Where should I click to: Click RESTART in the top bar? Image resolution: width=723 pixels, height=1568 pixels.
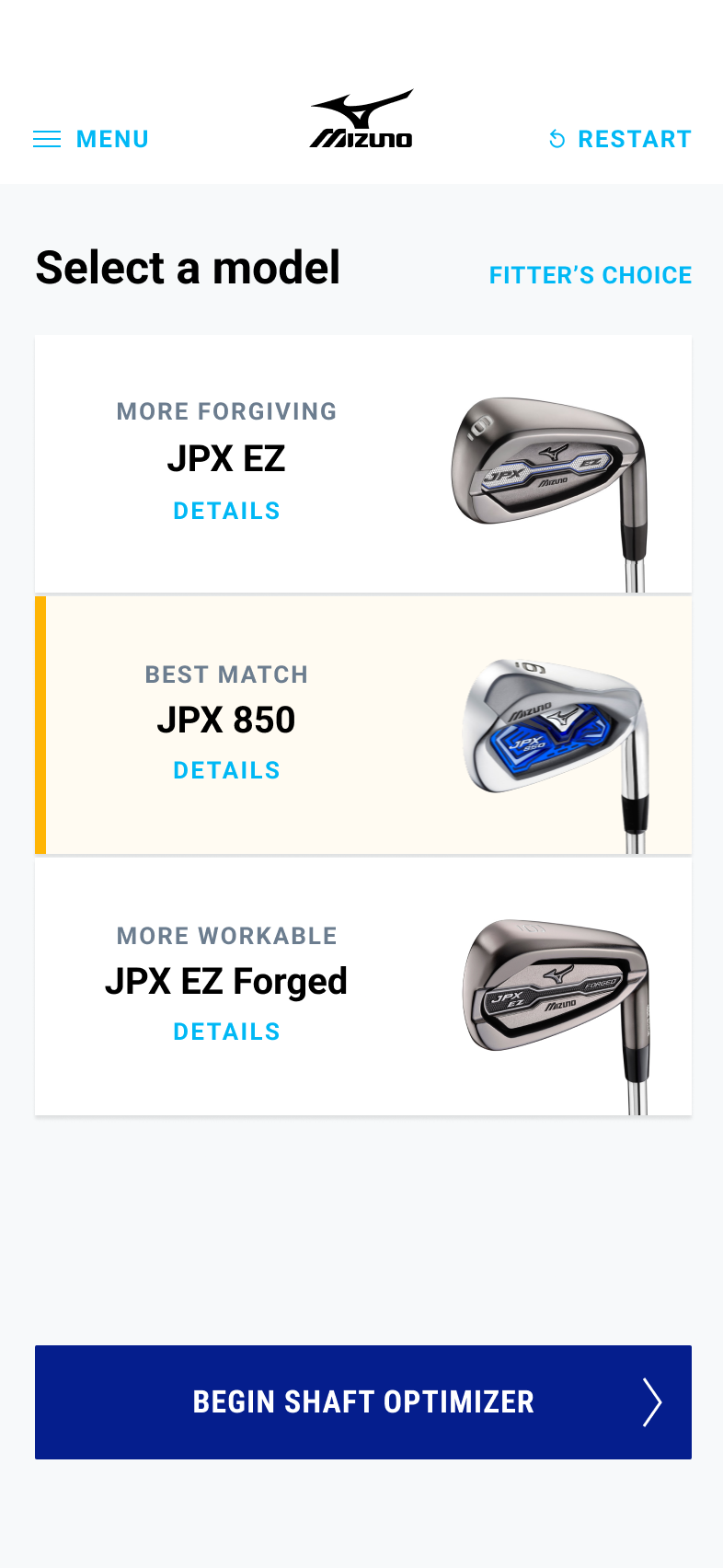click(x=634, y=139)
